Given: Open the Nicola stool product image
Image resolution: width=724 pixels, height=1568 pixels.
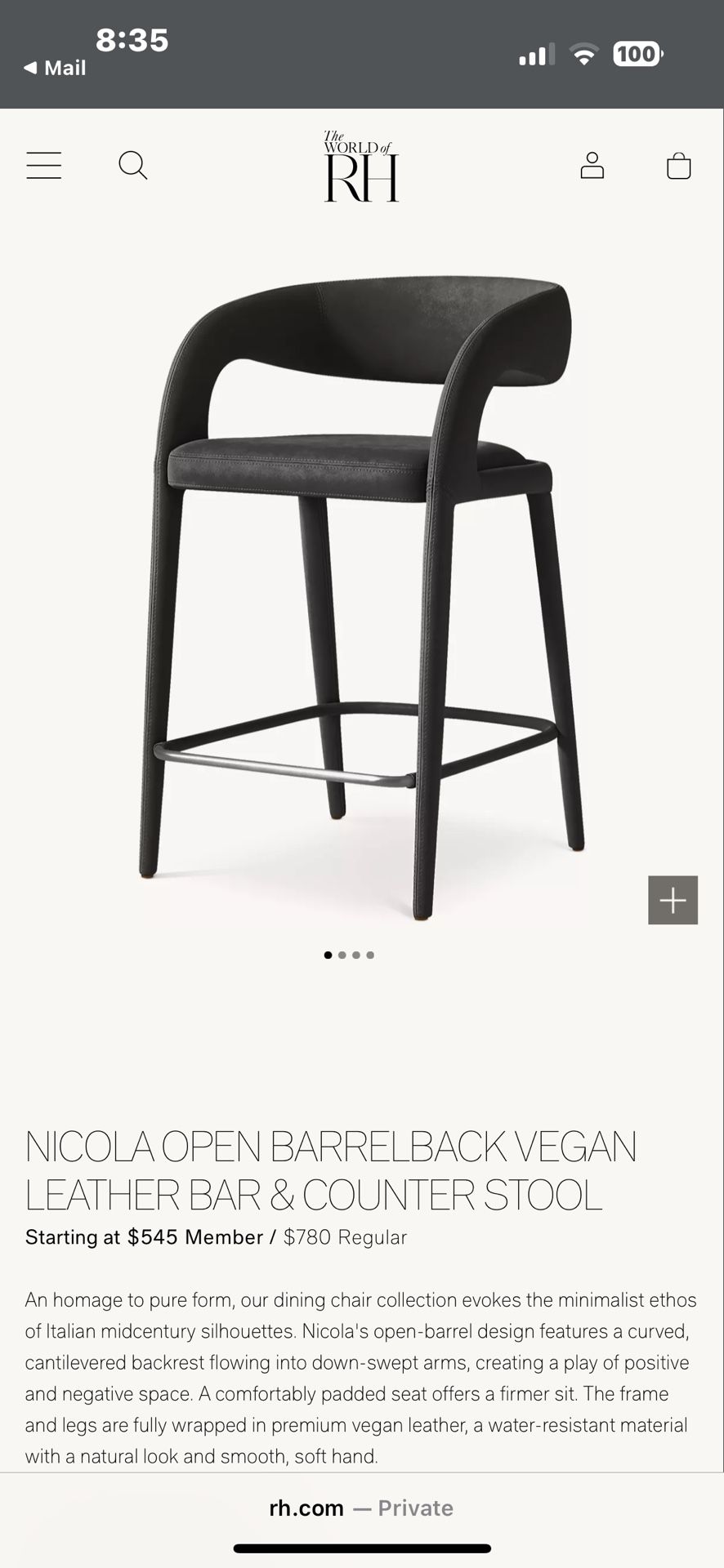Looking at the screenshot, I should coord(360,596).
